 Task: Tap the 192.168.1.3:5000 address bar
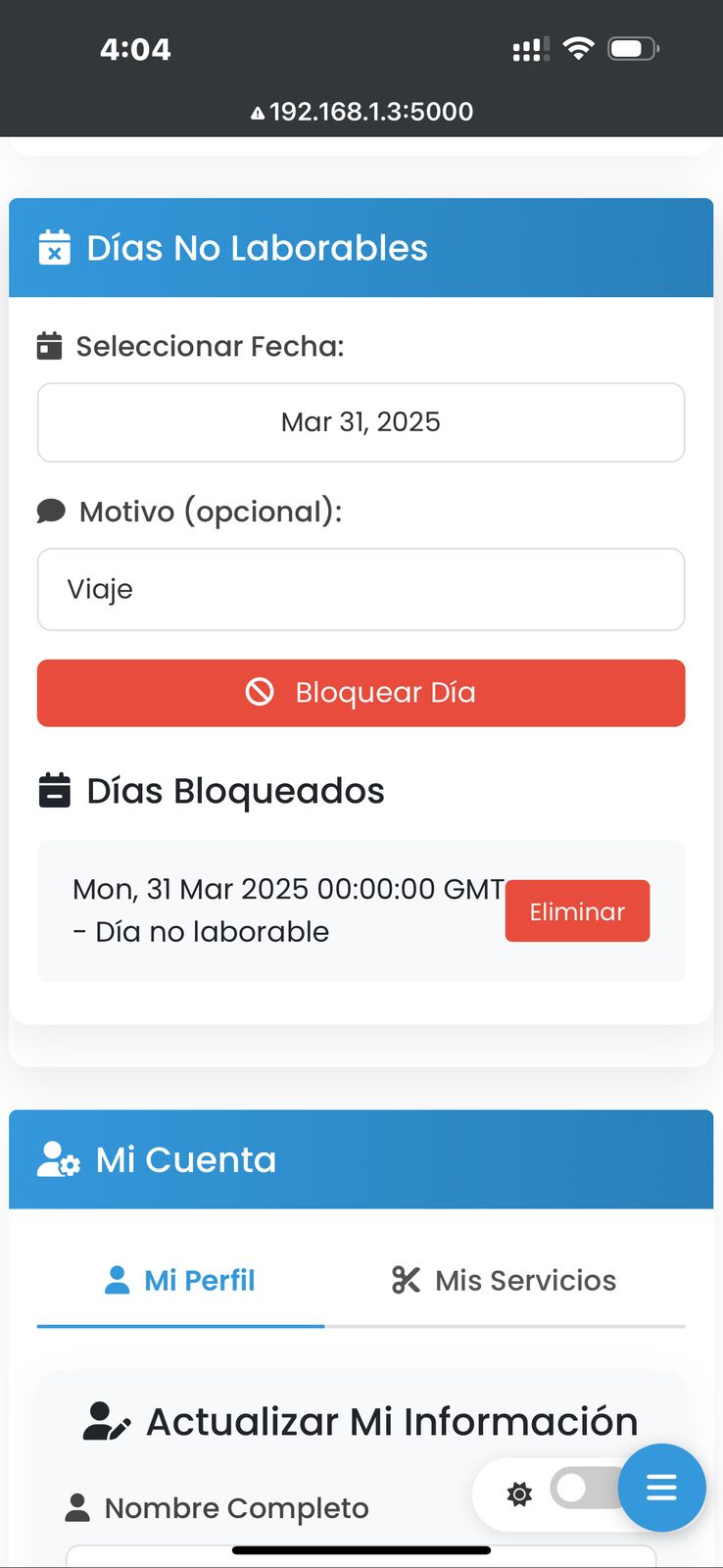[x=361, y=111]
